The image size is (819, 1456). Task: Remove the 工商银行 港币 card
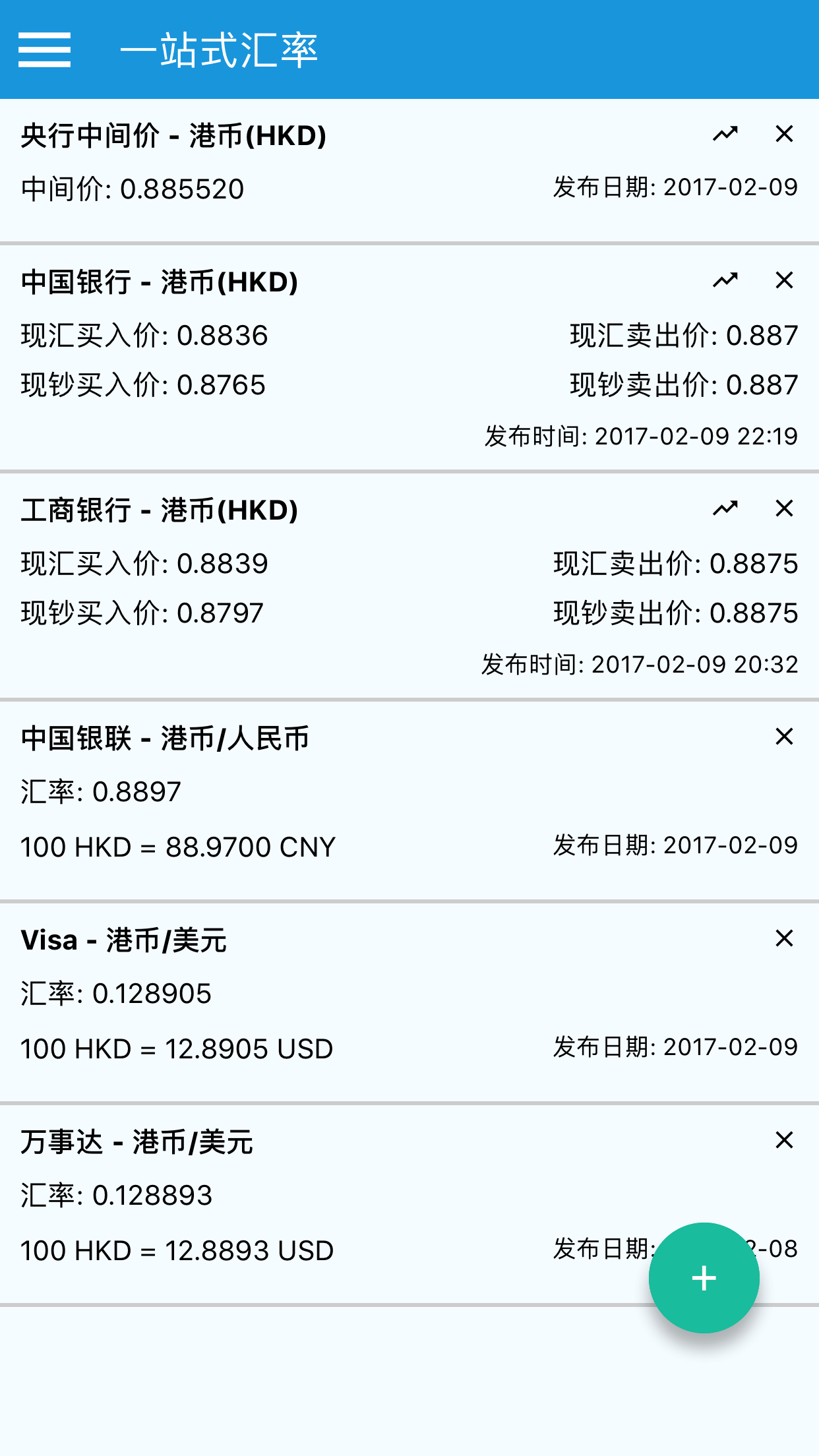(784, 508)
